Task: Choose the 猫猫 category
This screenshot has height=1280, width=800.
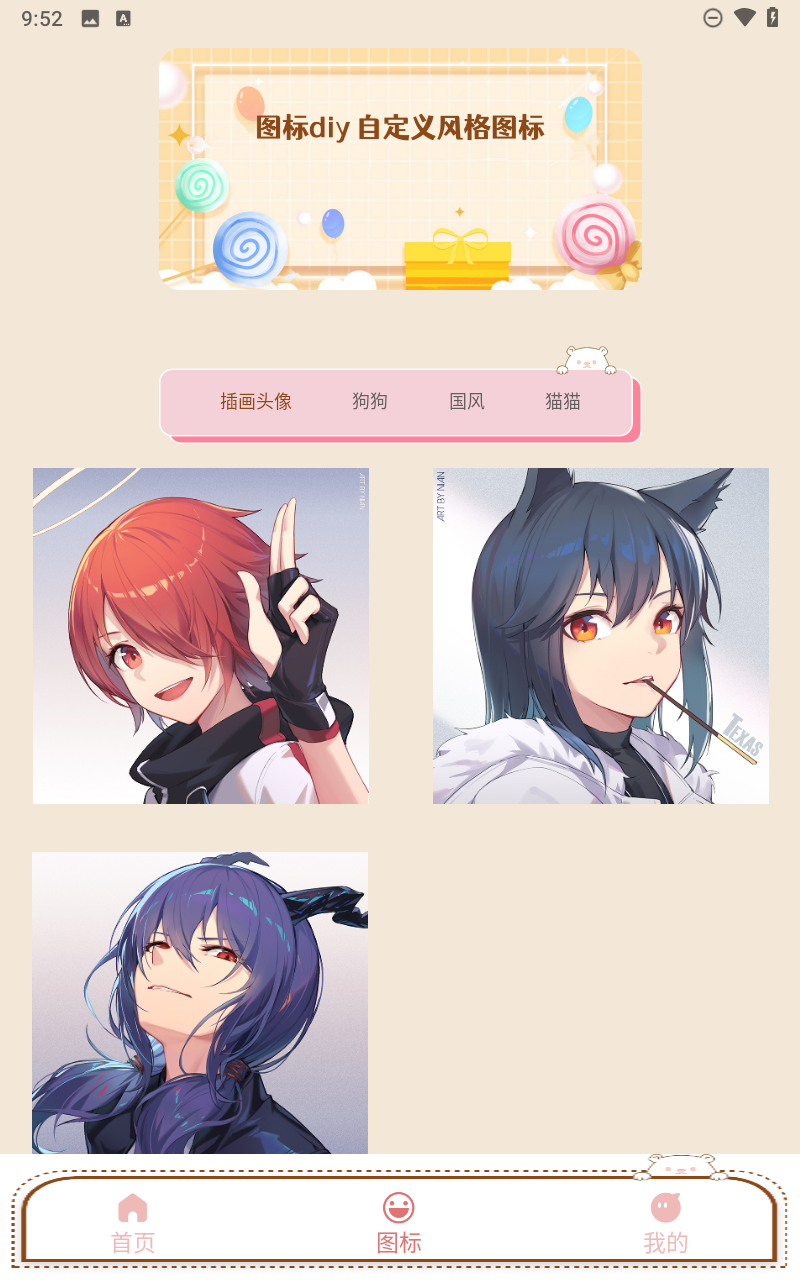Action: pyautogui.click(x=563, y=401)
